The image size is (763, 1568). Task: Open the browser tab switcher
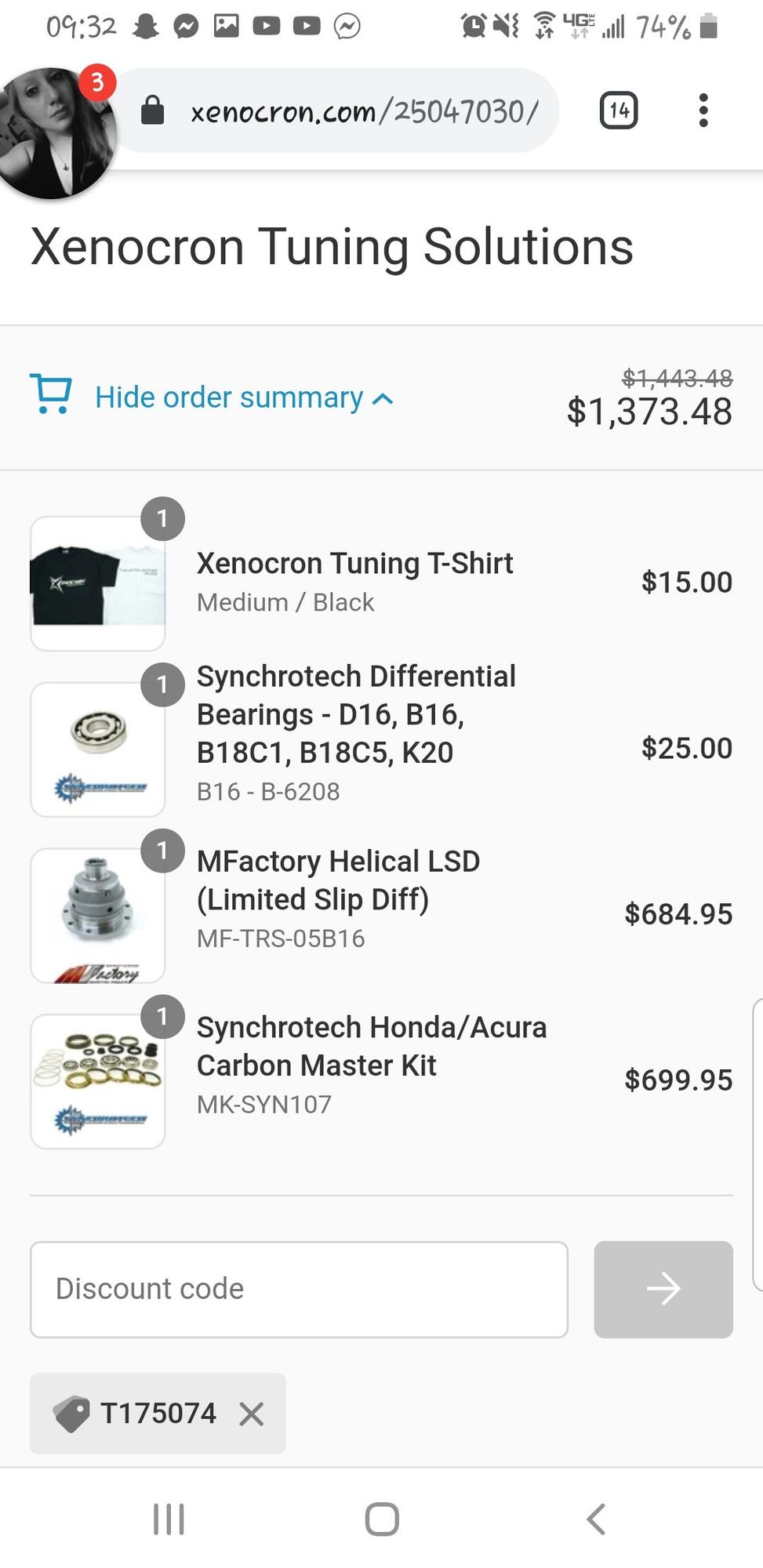[618, 111]
